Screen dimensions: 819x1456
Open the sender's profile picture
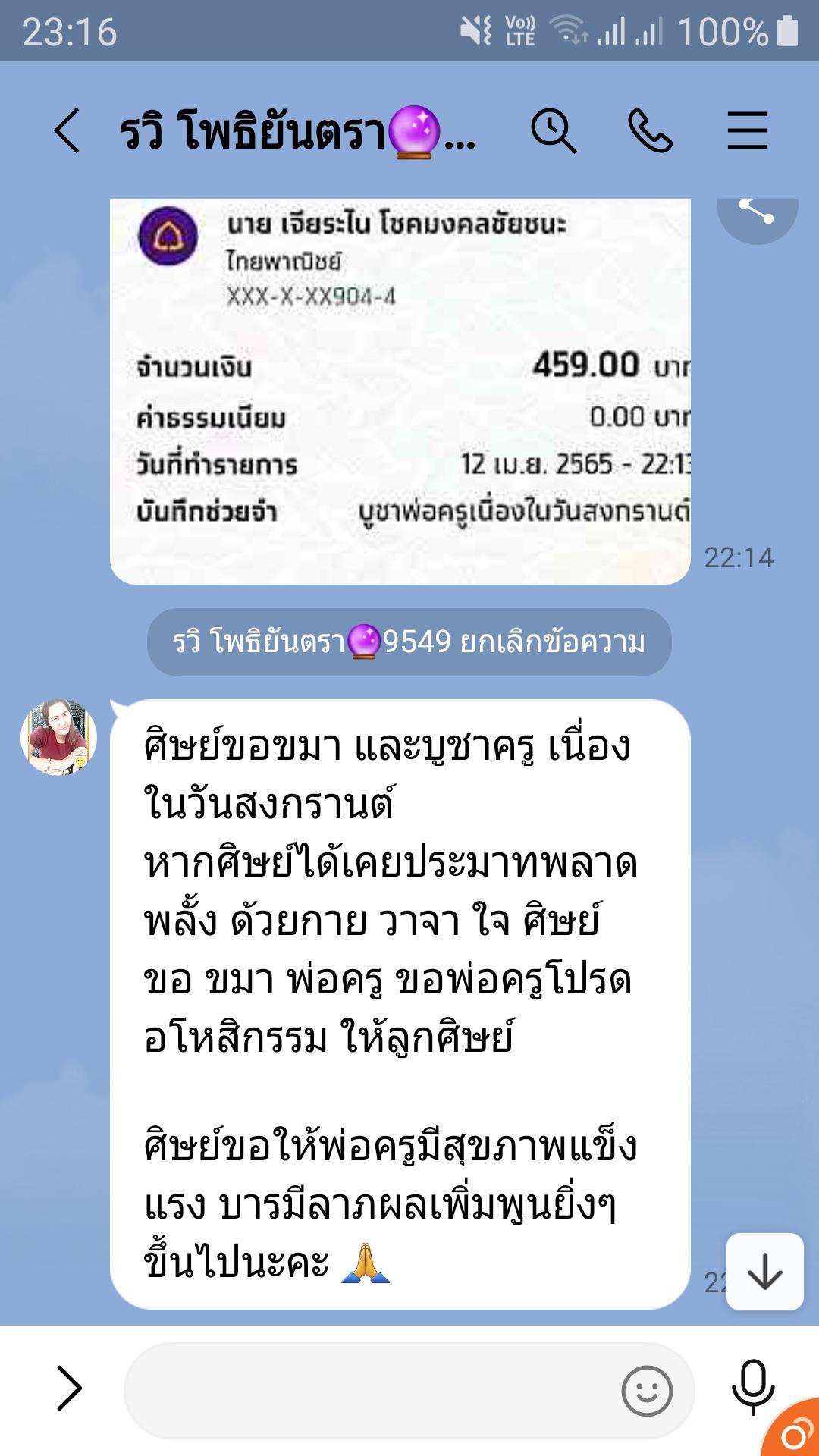[58, 737]
